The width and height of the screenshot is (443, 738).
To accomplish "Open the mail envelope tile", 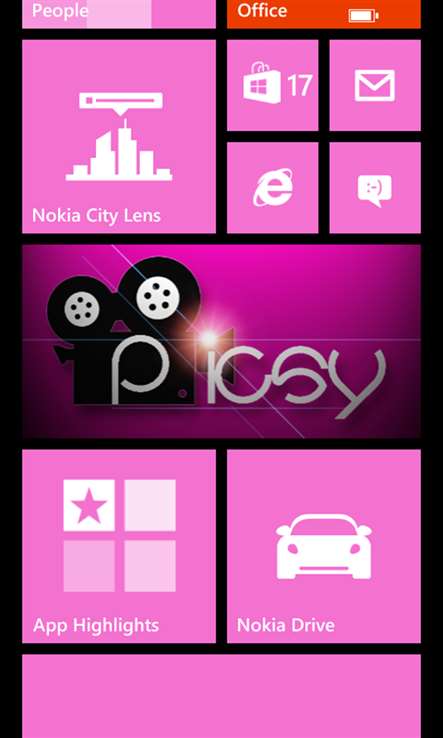I will (x=375, y=85).
